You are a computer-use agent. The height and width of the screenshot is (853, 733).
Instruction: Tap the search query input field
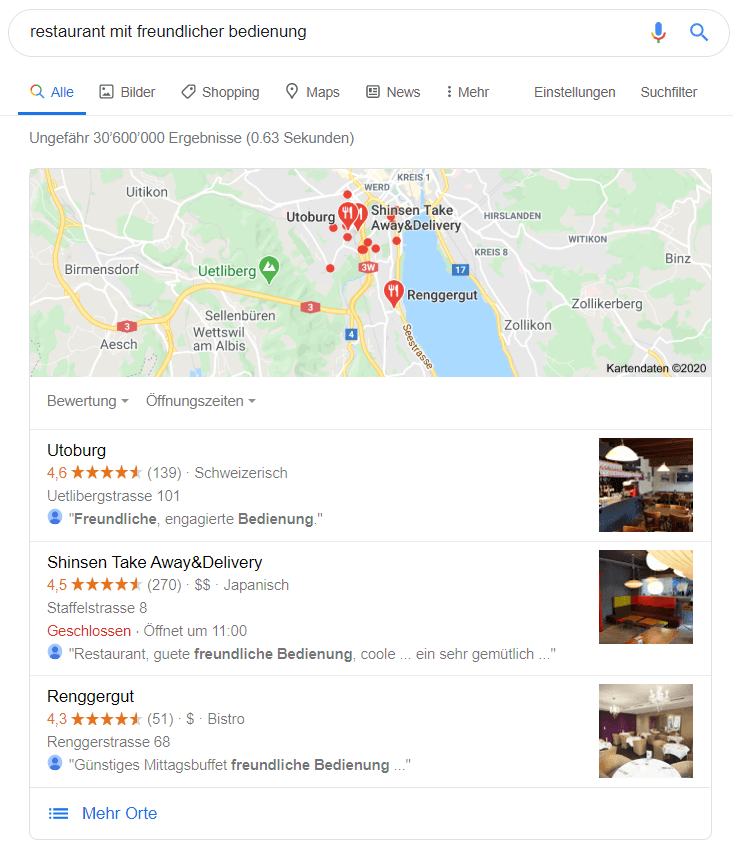(320, 32)
